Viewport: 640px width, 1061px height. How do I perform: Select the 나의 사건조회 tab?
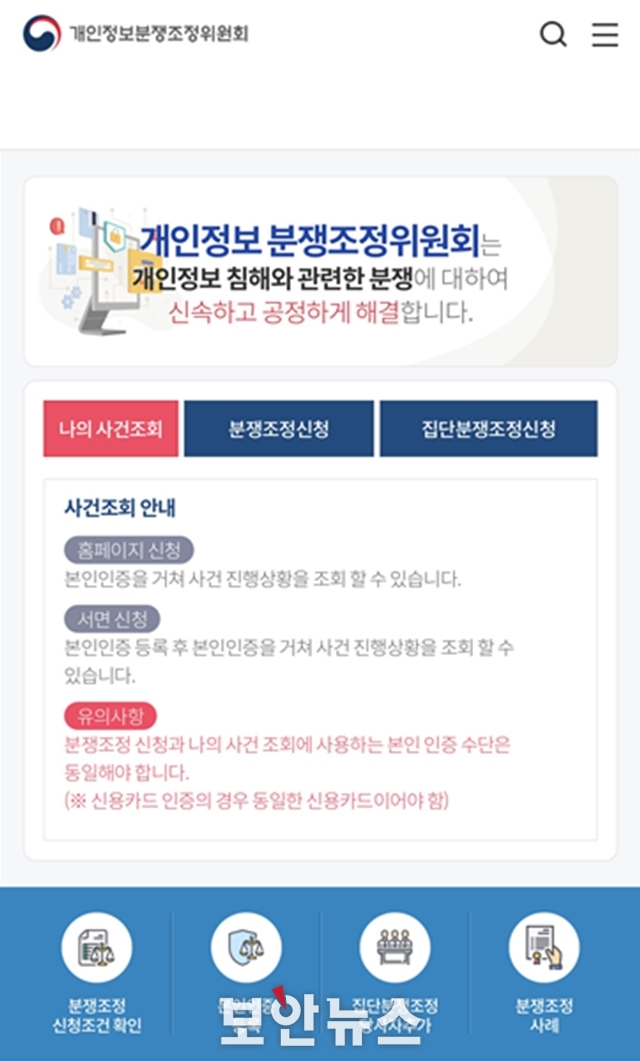pyautogui.click(x=111, y=429)
